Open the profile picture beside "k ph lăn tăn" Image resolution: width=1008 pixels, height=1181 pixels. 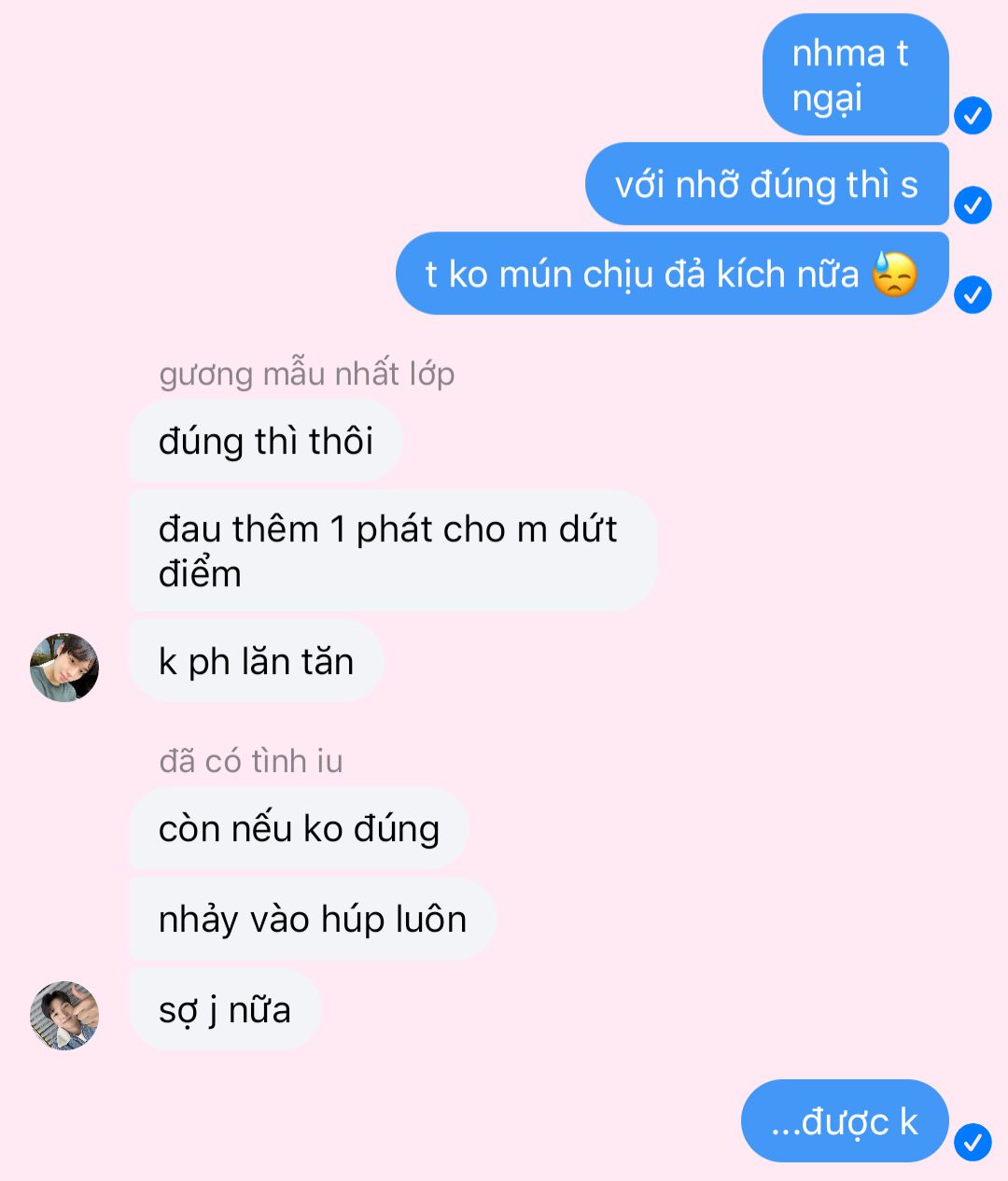(64, 667)
